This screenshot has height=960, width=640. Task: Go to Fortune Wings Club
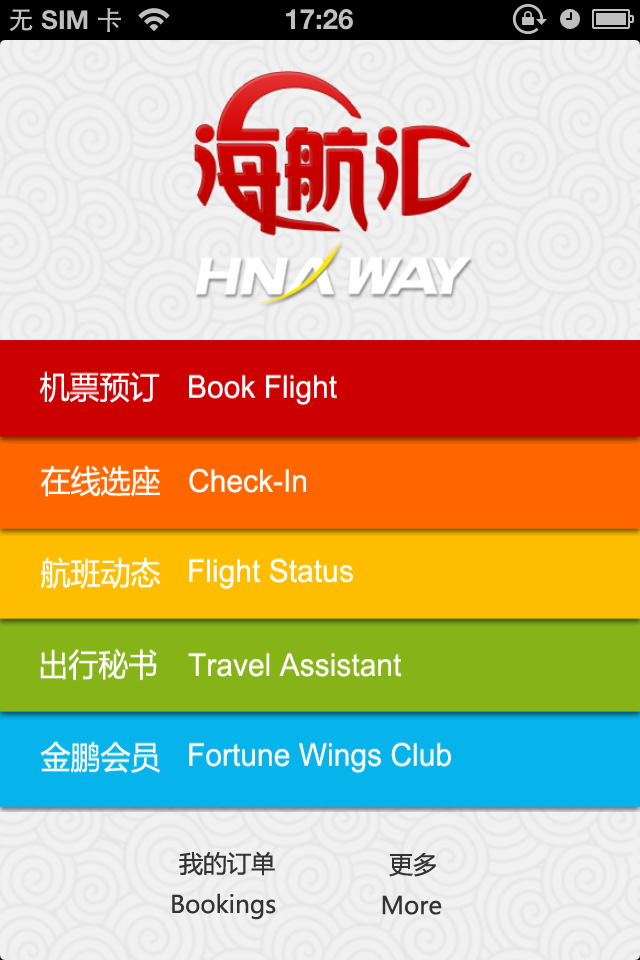click(320, 757)
